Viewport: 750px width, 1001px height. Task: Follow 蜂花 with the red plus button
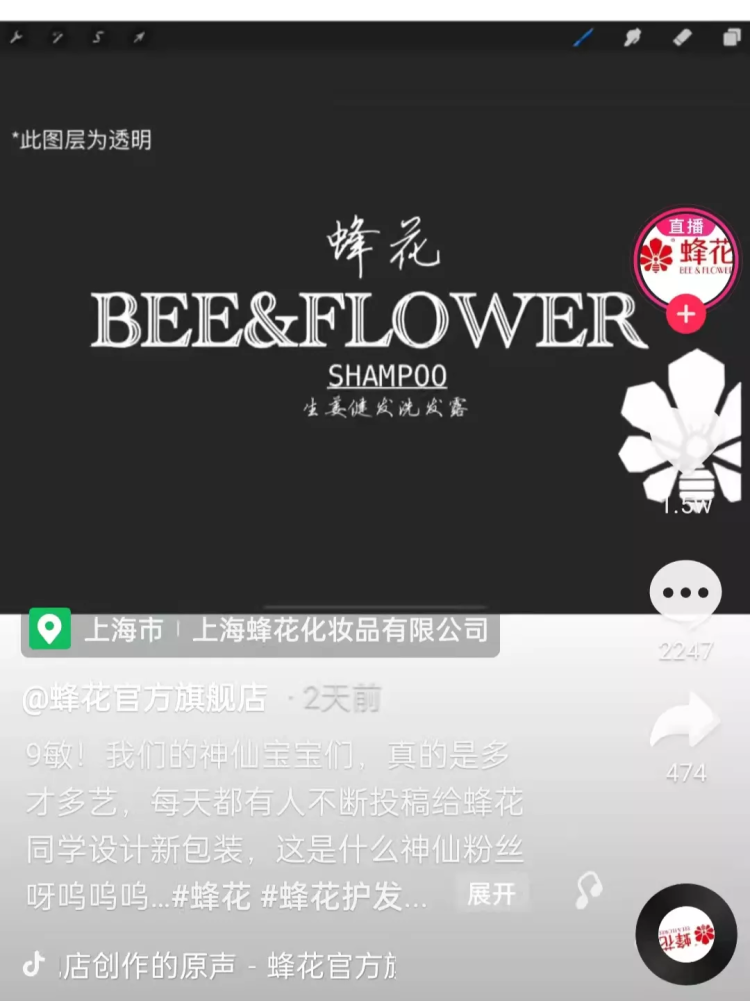[x=686, y=314]
